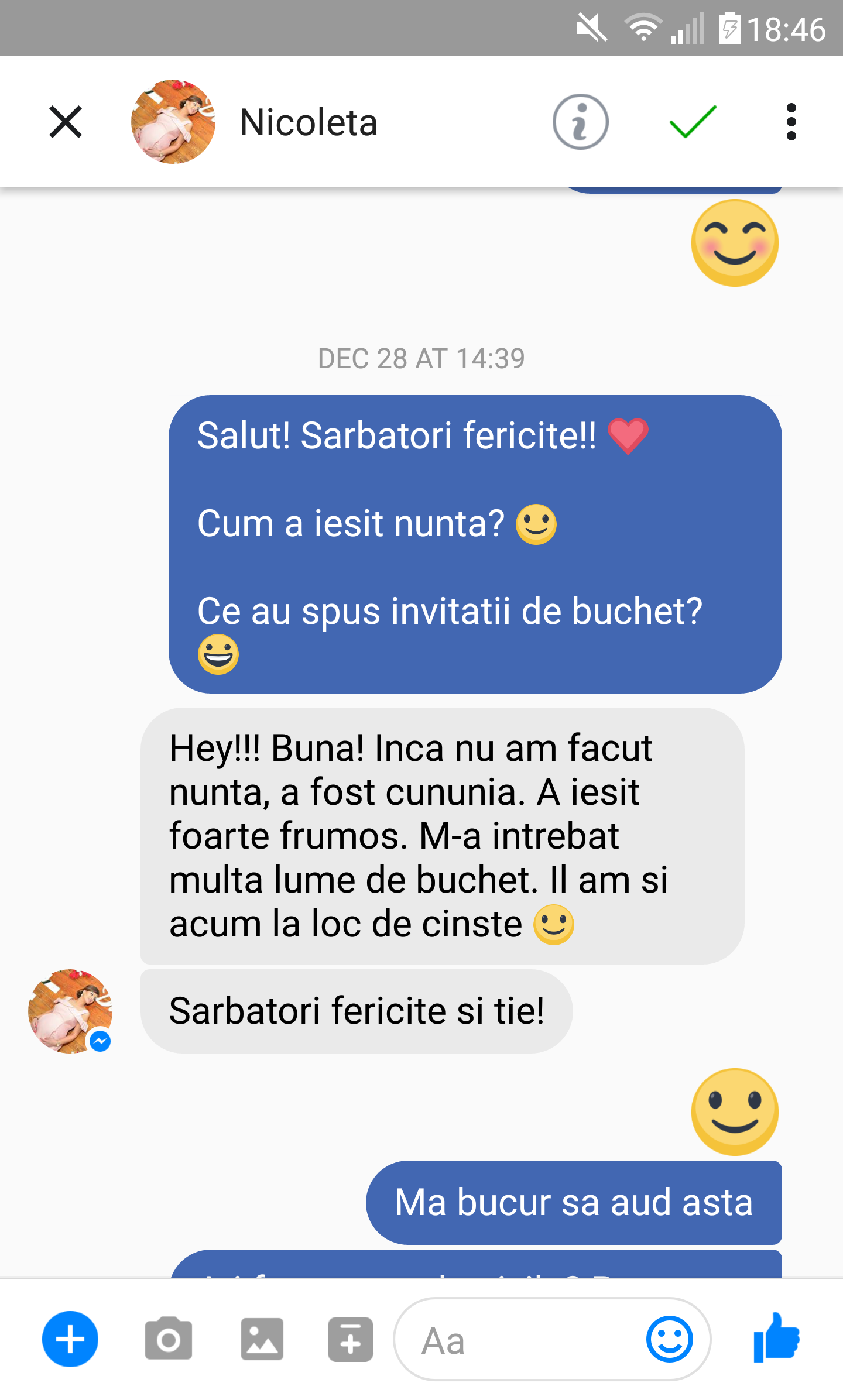843x1400 pixels.
Task: Open the saved replies icon
Action: coord(350,1339)
